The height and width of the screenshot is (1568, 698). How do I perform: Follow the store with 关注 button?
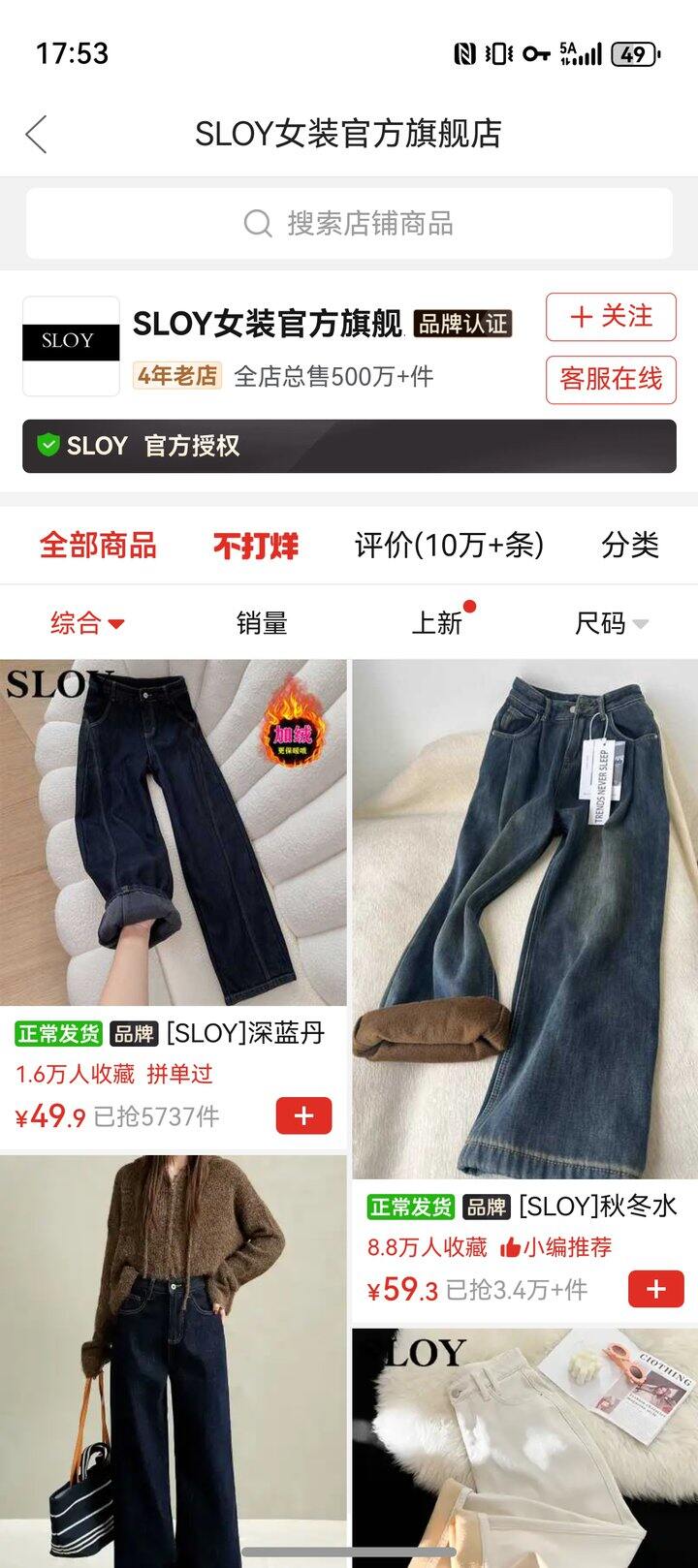pyautogui.click(x=611, y=317)
